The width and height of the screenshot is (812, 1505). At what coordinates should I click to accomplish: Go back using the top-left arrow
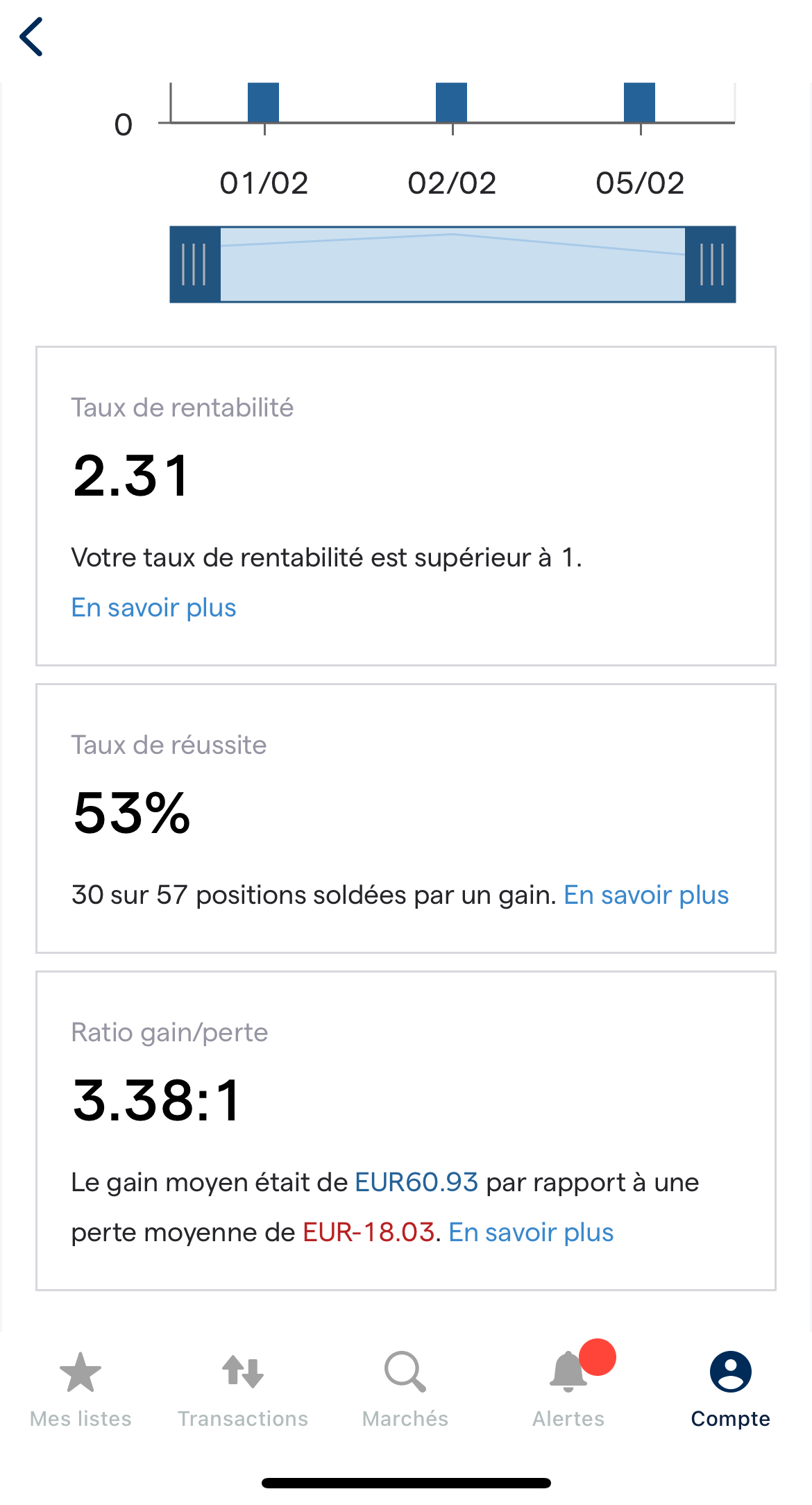click(x=32, y=37)
